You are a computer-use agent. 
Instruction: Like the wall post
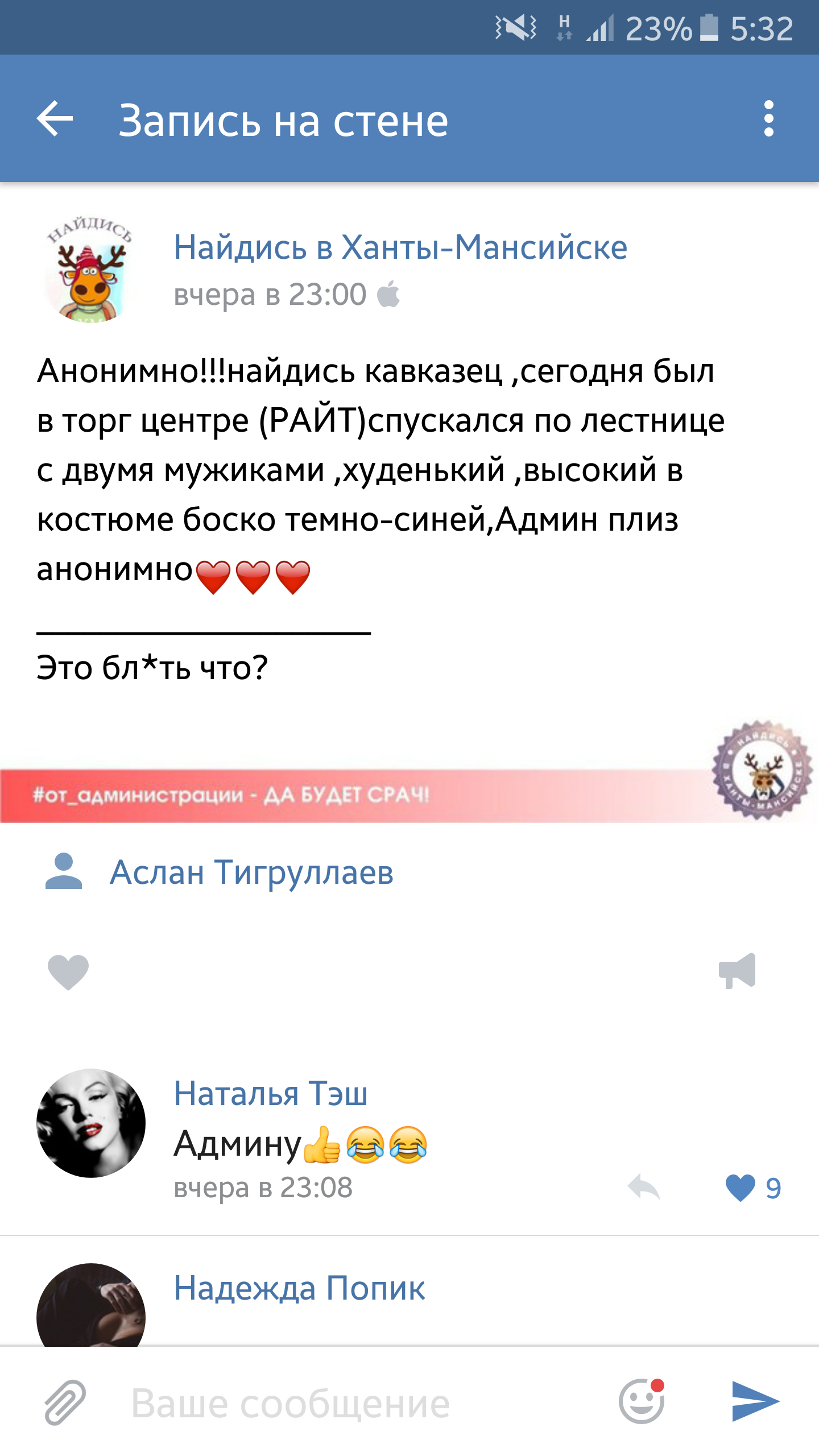click(x=68, y=971)
